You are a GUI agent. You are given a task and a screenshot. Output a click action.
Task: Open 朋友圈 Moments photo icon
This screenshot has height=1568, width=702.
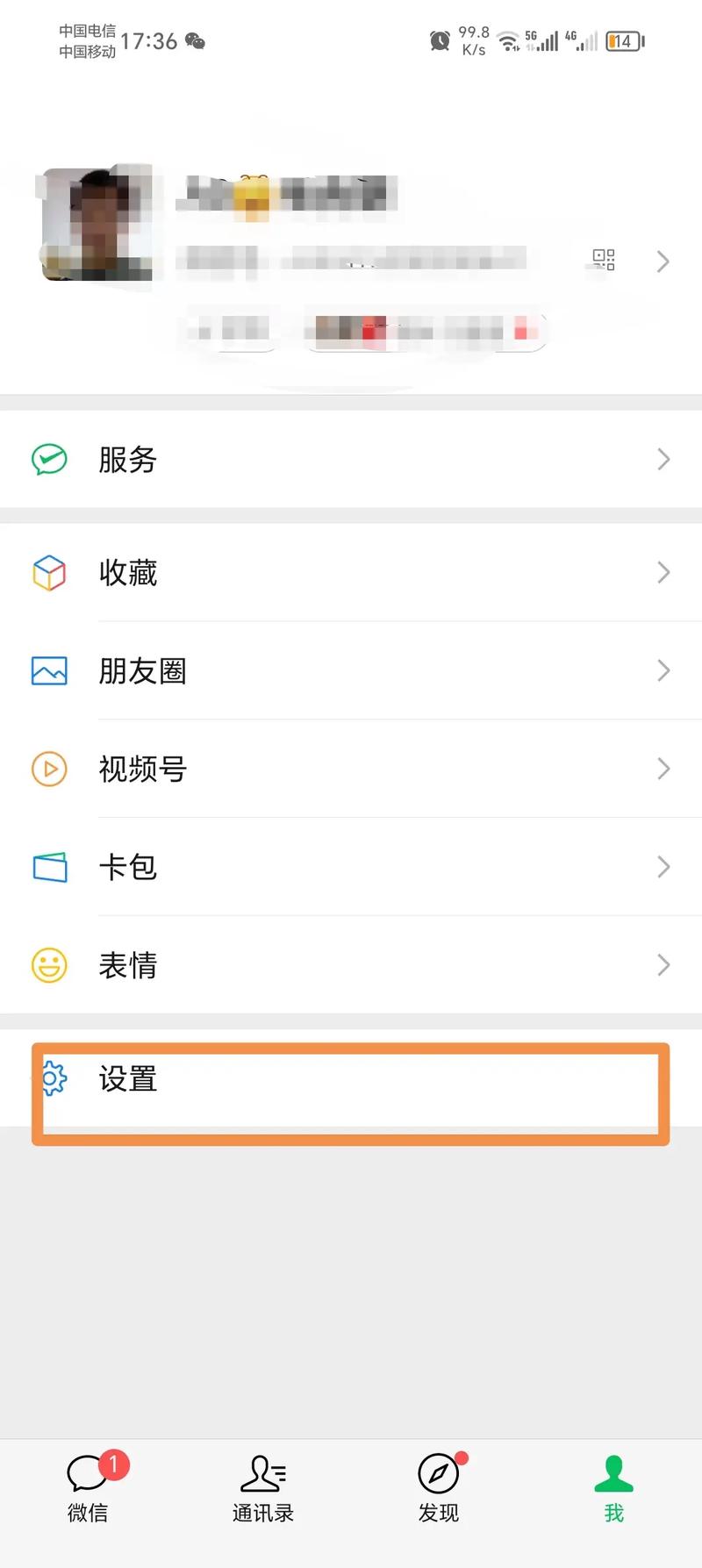click(x=49, y=670)
